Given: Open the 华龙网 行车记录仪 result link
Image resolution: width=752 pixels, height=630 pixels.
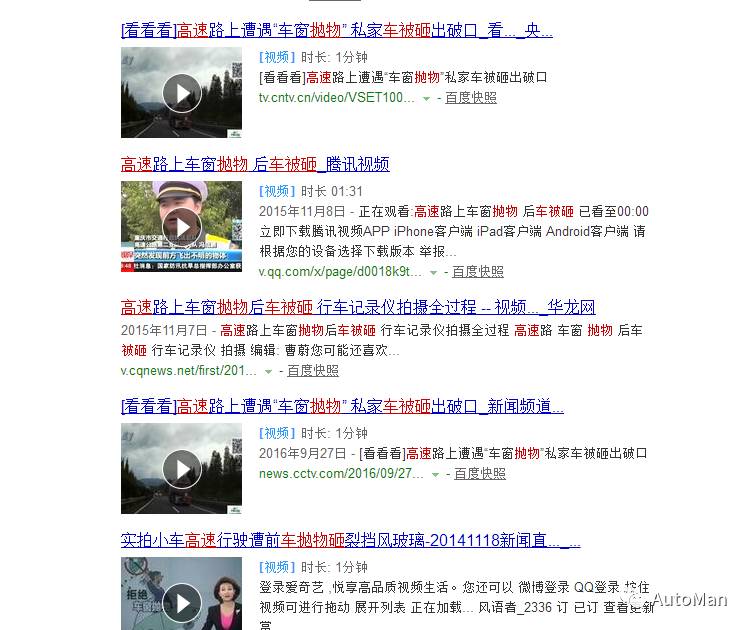Looking at the screenshot, I should 358,306.
